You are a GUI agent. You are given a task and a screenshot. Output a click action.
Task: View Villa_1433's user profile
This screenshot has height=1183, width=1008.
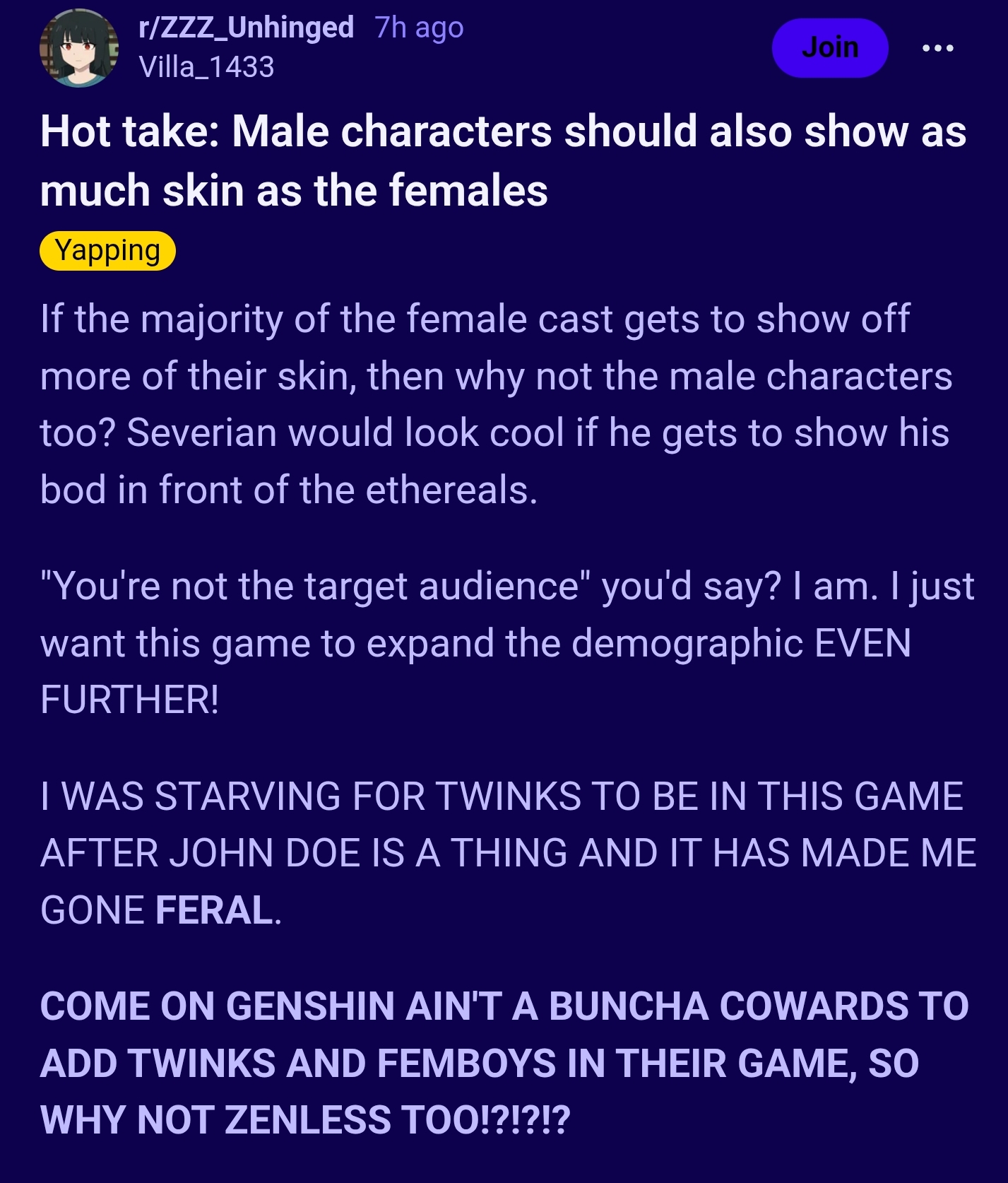[206, 67]
